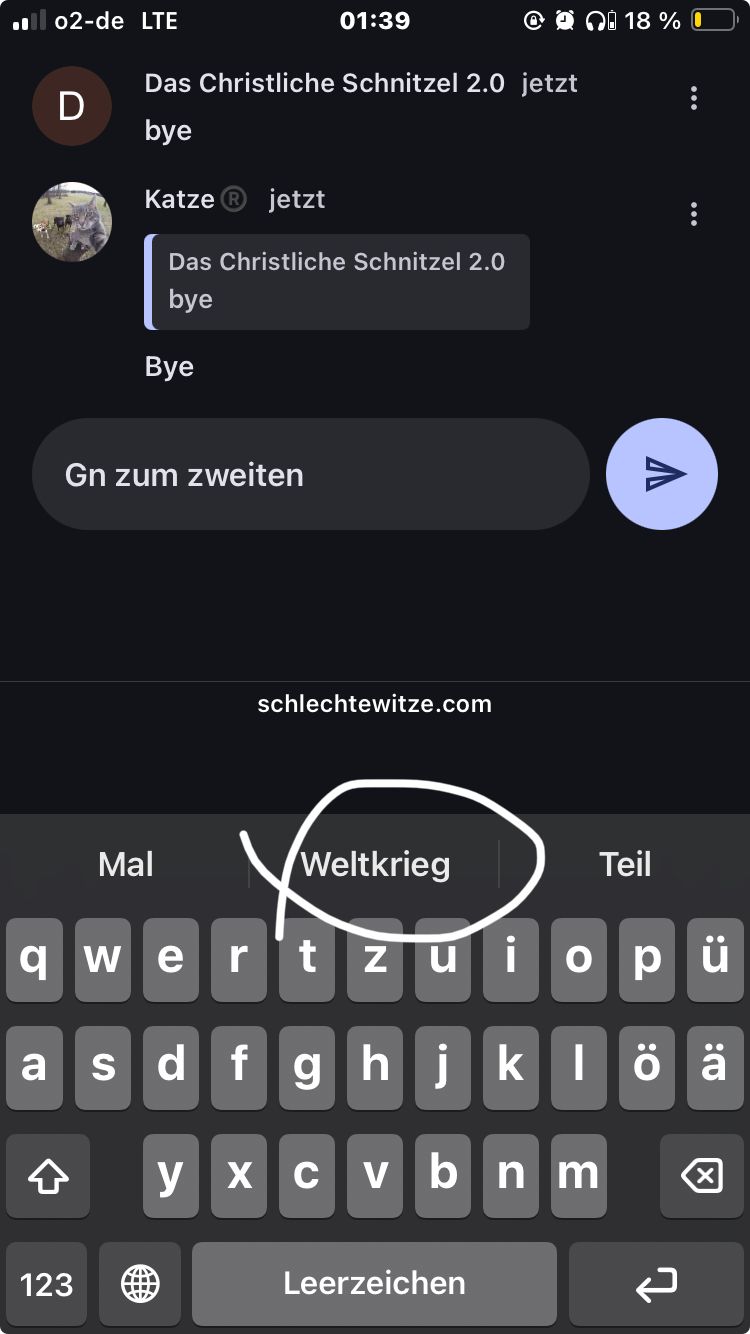
Task: Open options for Das Christliche Schnitzel's message
Action: [693, 98]
